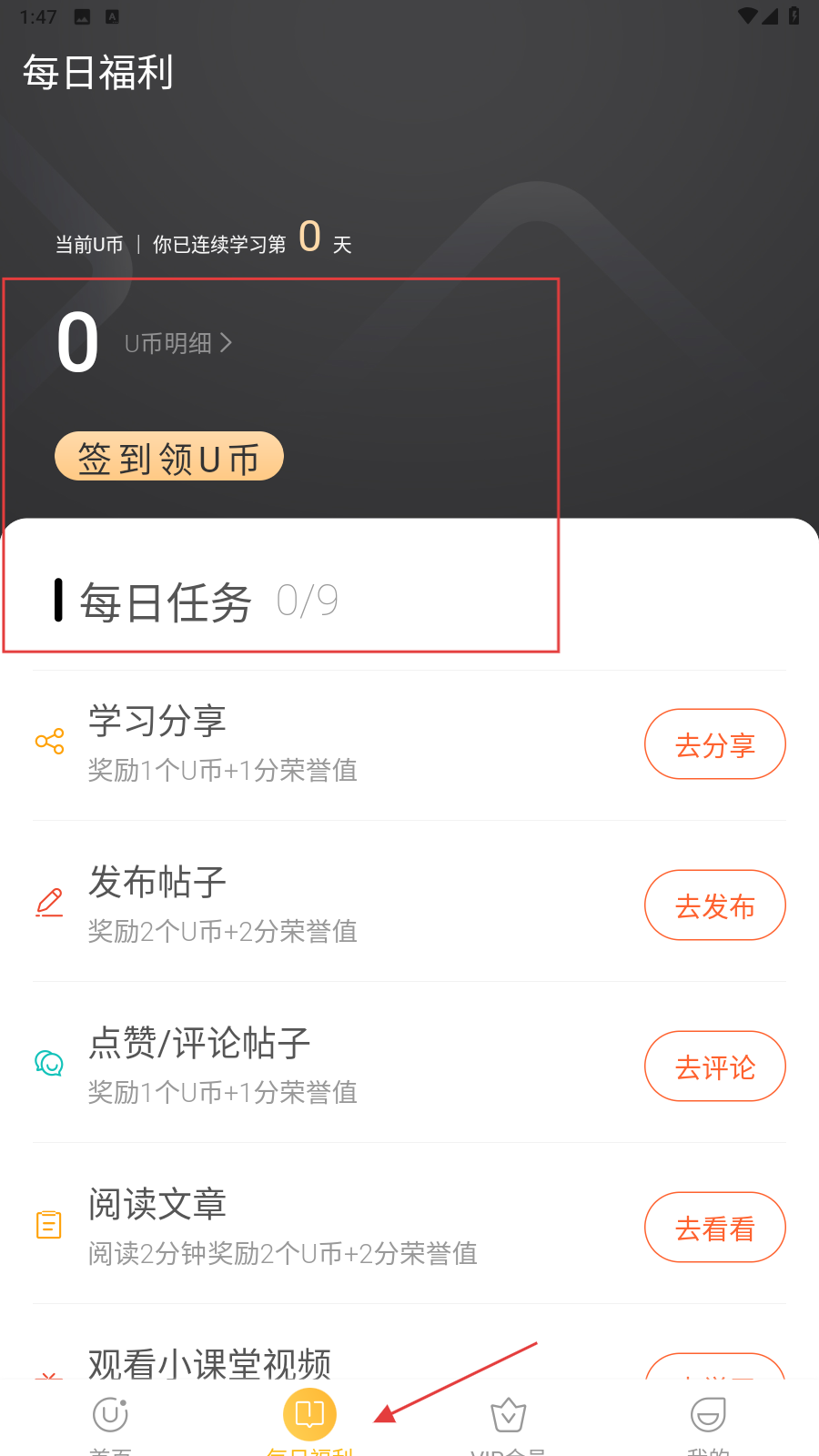819x1456 pixels.
Task: Tap 去看看 for 阅读文章 task
Action: 714,1228
